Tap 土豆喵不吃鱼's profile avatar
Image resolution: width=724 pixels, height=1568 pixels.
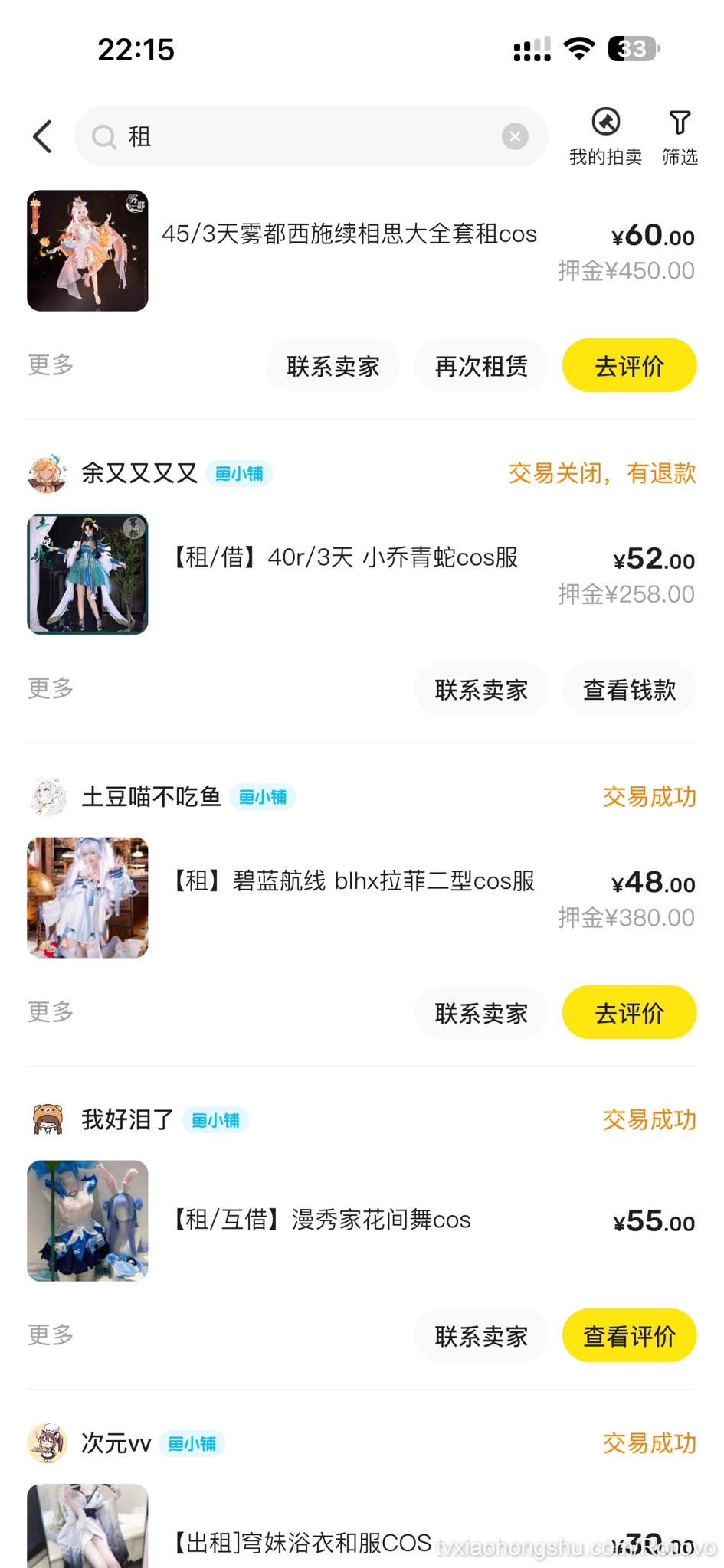tap(48, 796)
